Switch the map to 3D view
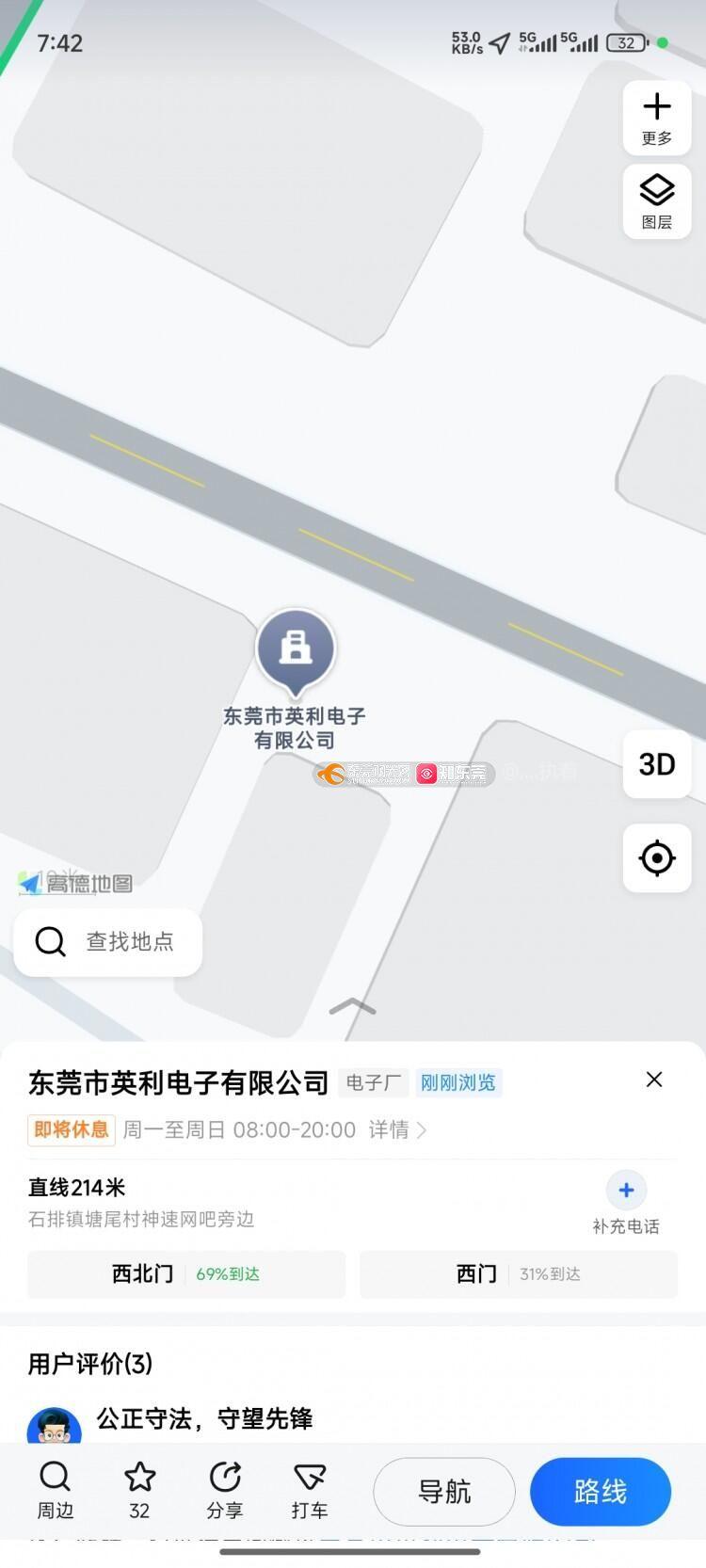This screenshot has height=1568, width=706. click(x=657, y=764)
